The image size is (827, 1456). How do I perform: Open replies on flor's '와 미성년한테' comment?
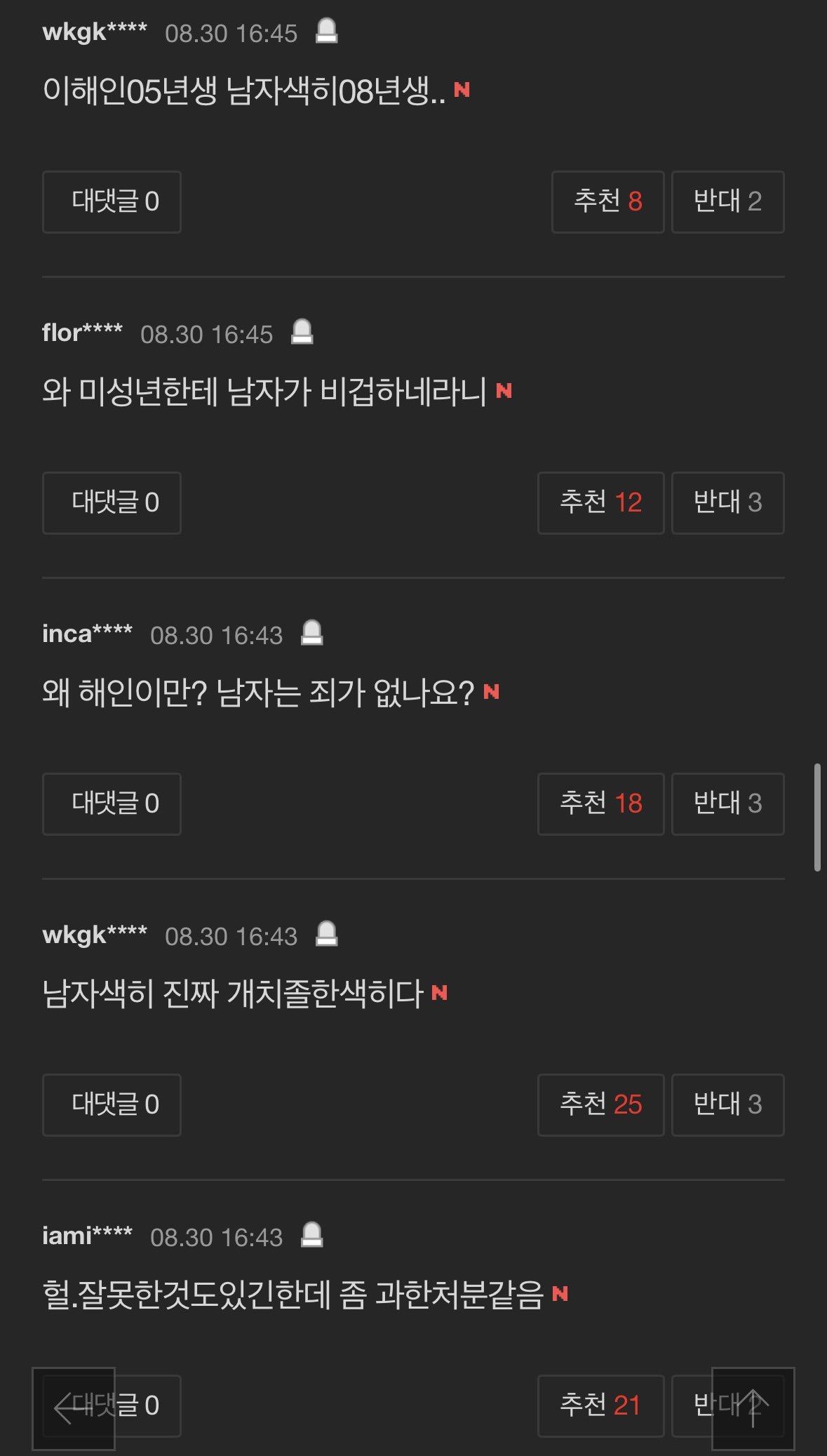coord(112,503)
